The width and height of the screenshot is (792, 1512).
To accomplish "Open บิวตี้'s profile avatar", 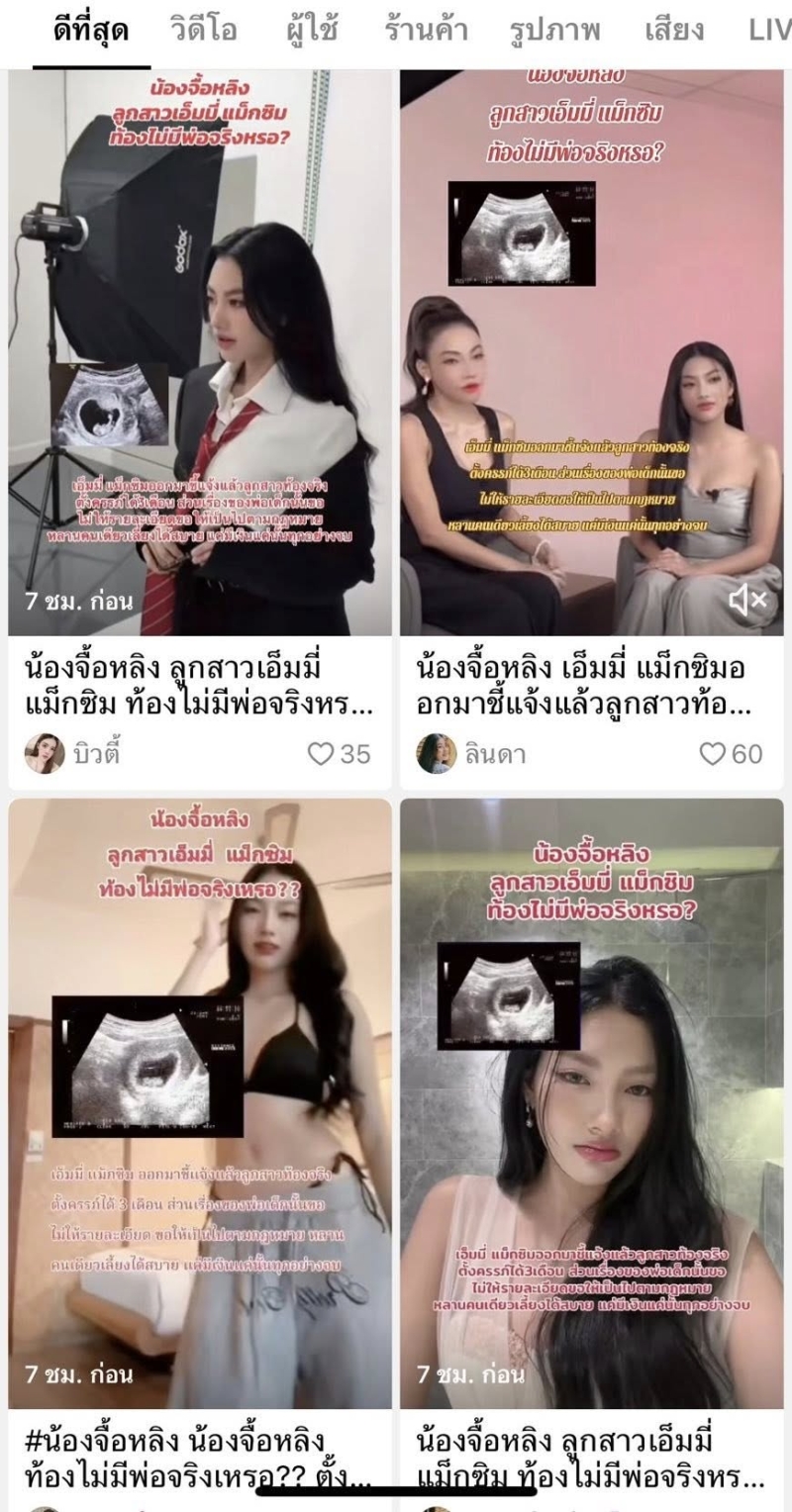I will coord(45,754).
